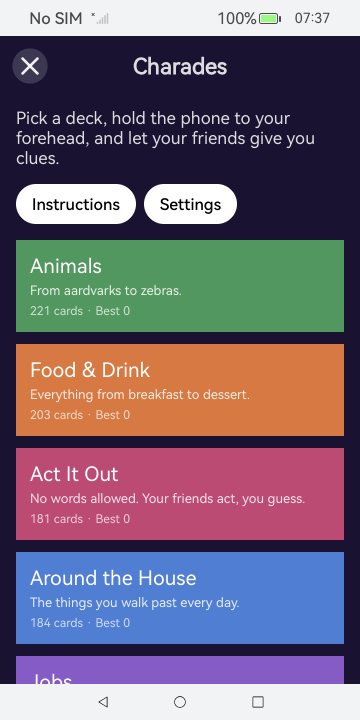Pick the Around the House deck

180,598
